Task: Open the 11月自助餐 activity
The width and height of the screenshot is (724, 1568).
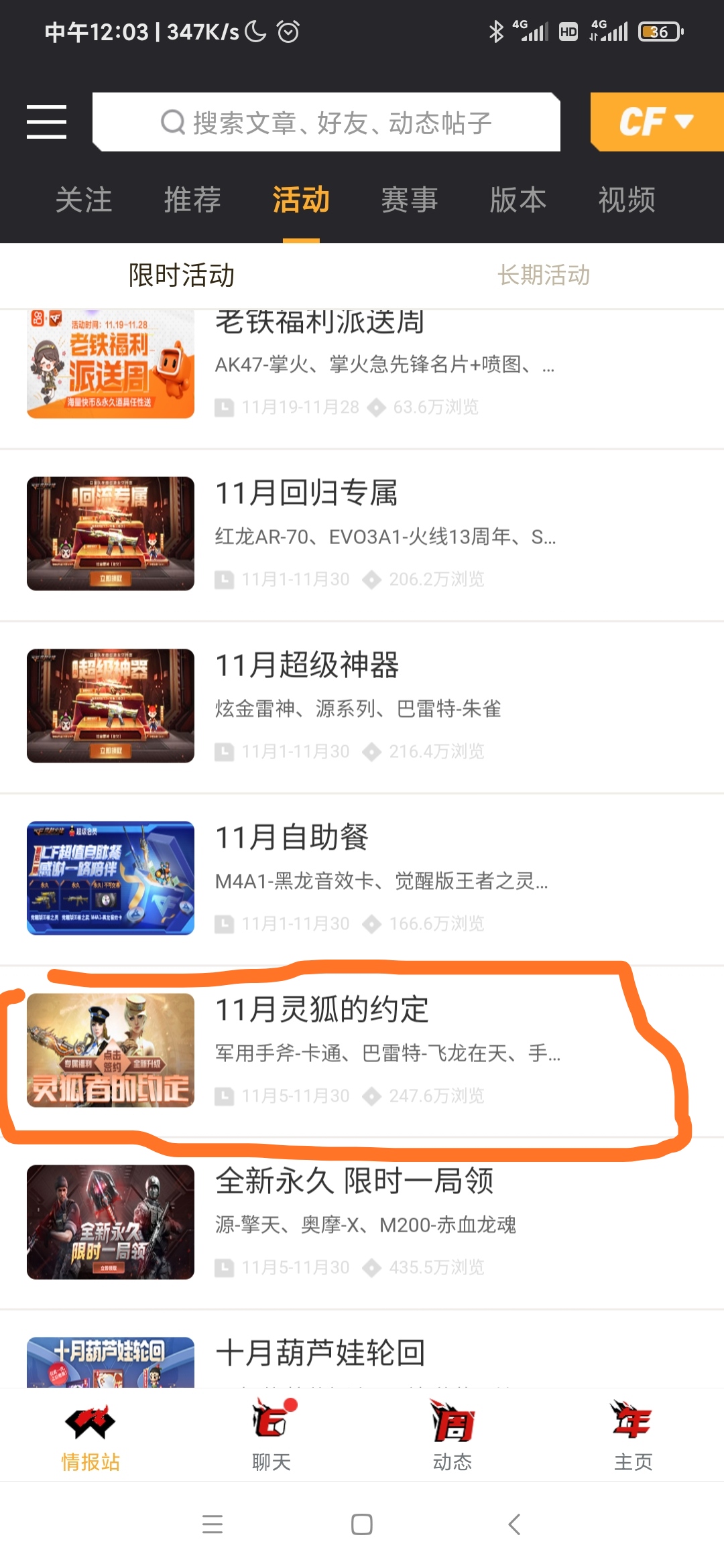Action: (x=362, y=878)
